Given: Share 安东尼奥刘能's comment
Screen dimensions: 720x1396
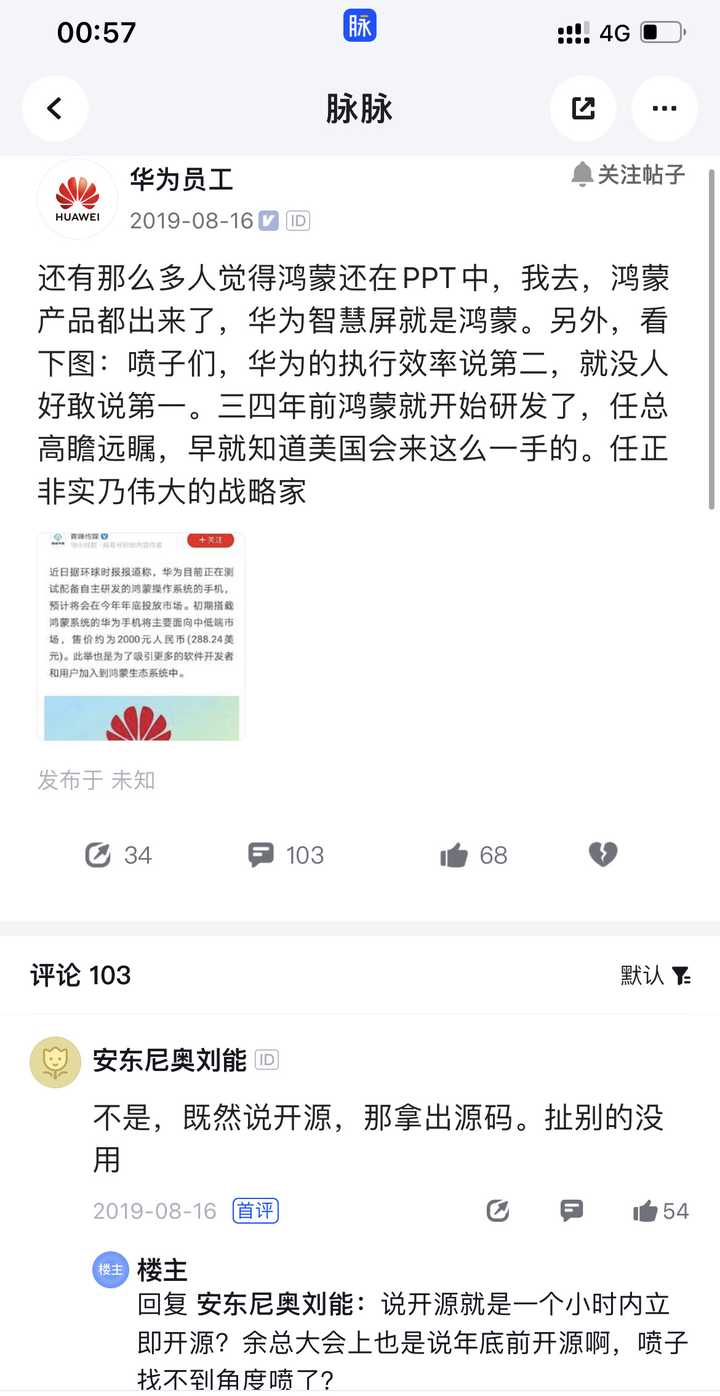Looking at the screenshot, I should click(x=498, y=1211).
